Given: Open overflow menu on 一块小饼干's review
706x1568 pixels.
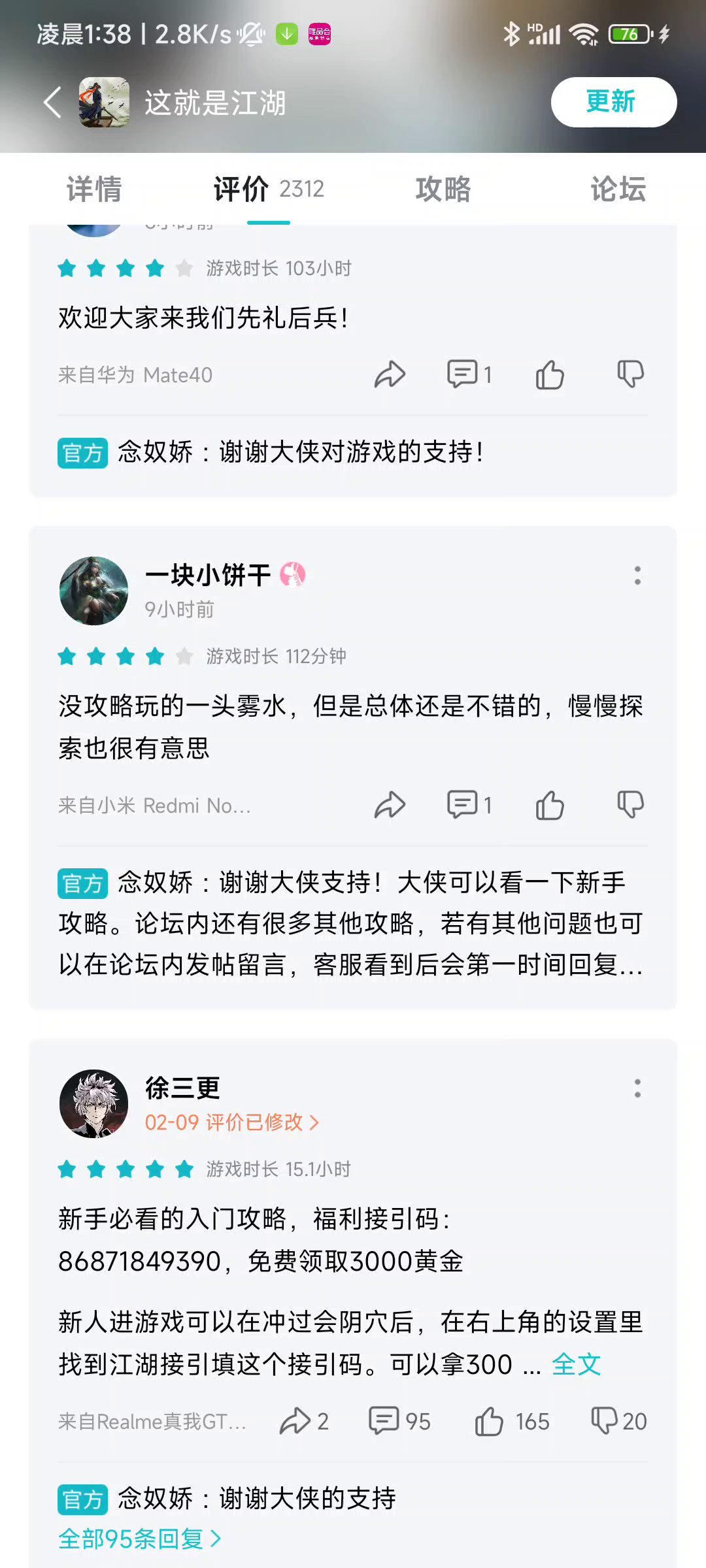Looking at the screenshot, I should coord(637,576).
